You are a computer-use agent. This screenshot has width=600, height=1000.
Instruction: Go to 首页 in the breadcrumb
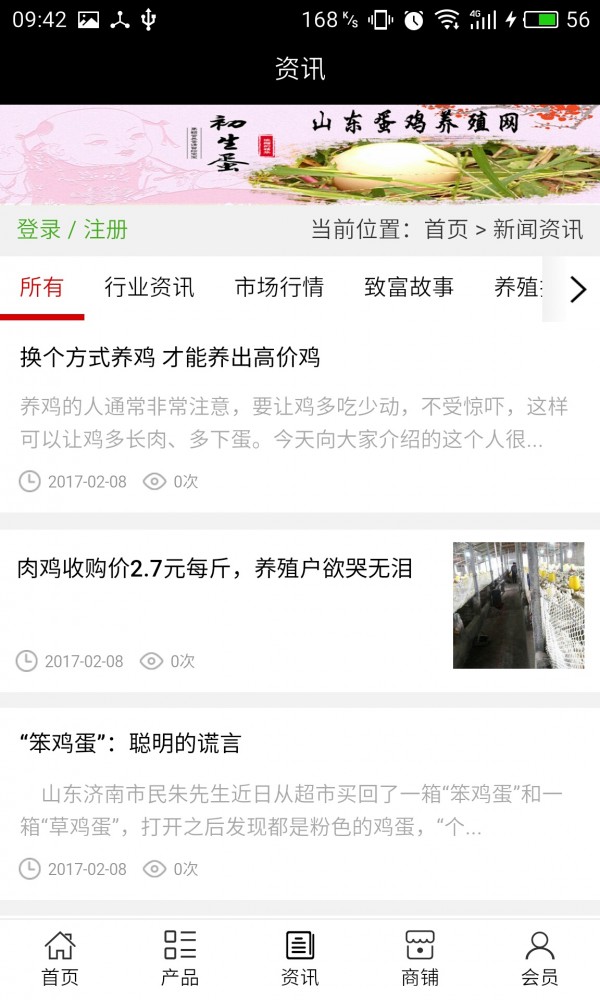point(446,229)
